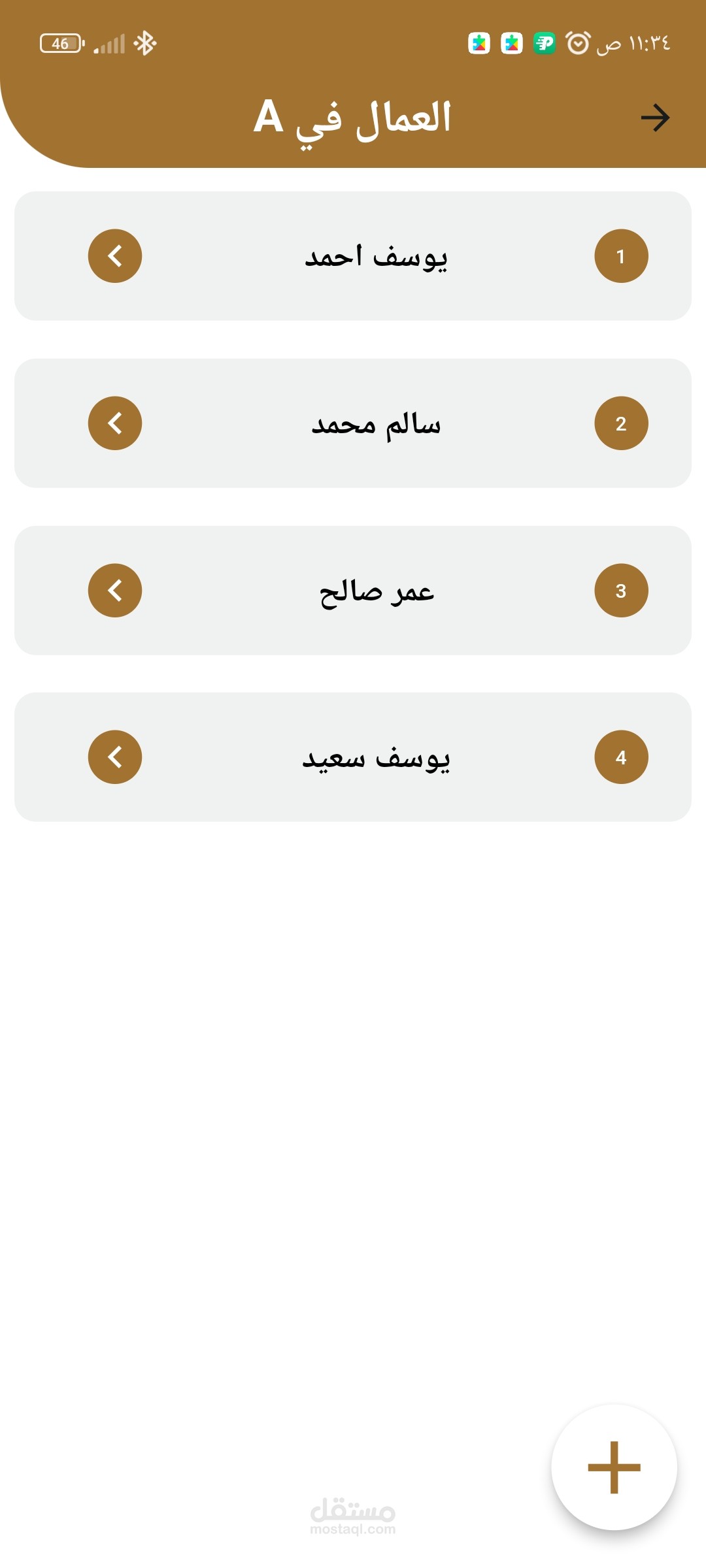706x1568 pixels.
Task: Tap the arrow in the header to go back
Action: pos(655,118)
